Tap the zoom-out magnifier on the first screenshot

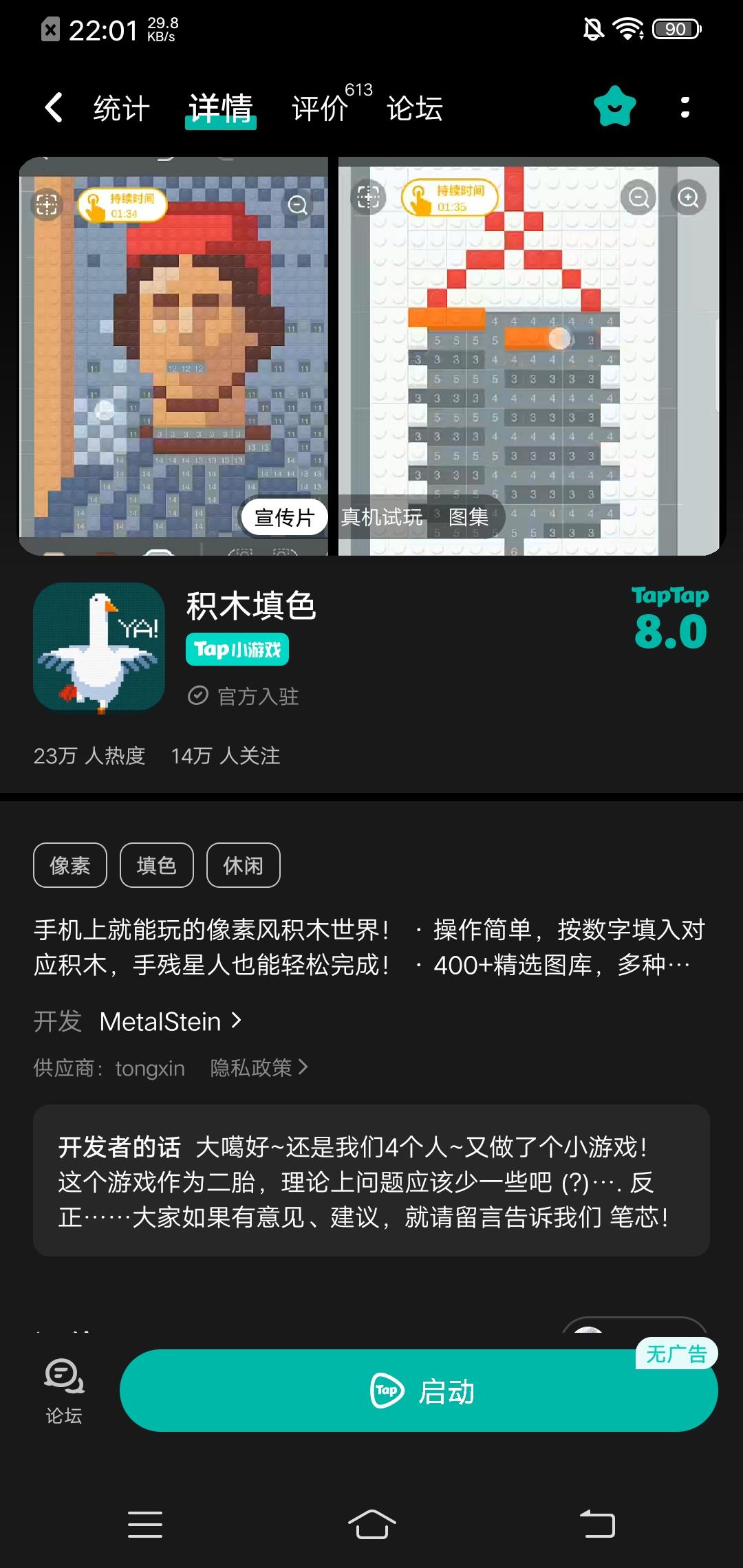297,204
